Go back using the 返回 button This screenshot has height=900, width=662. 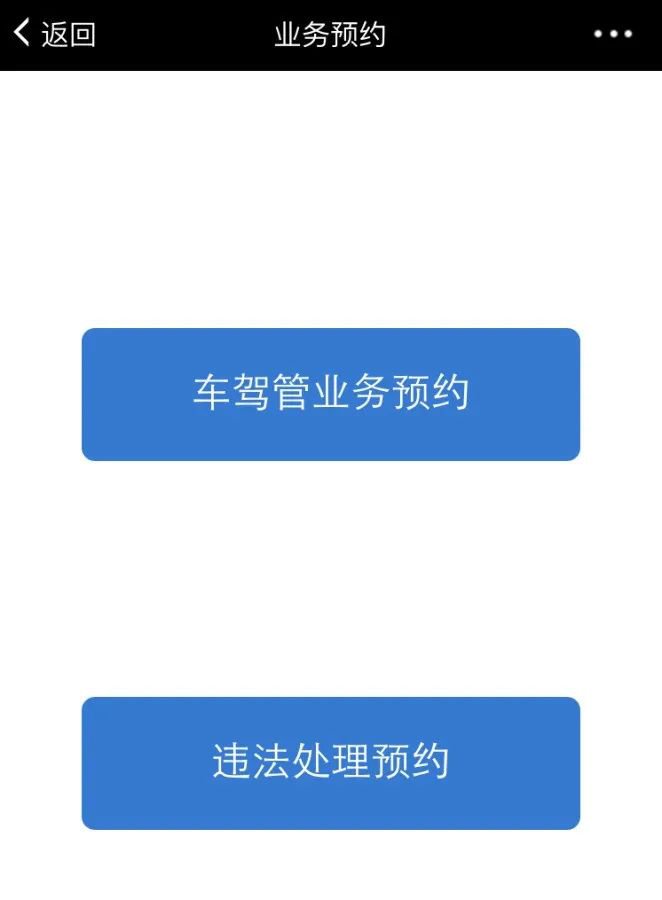[x=55, y=34]
